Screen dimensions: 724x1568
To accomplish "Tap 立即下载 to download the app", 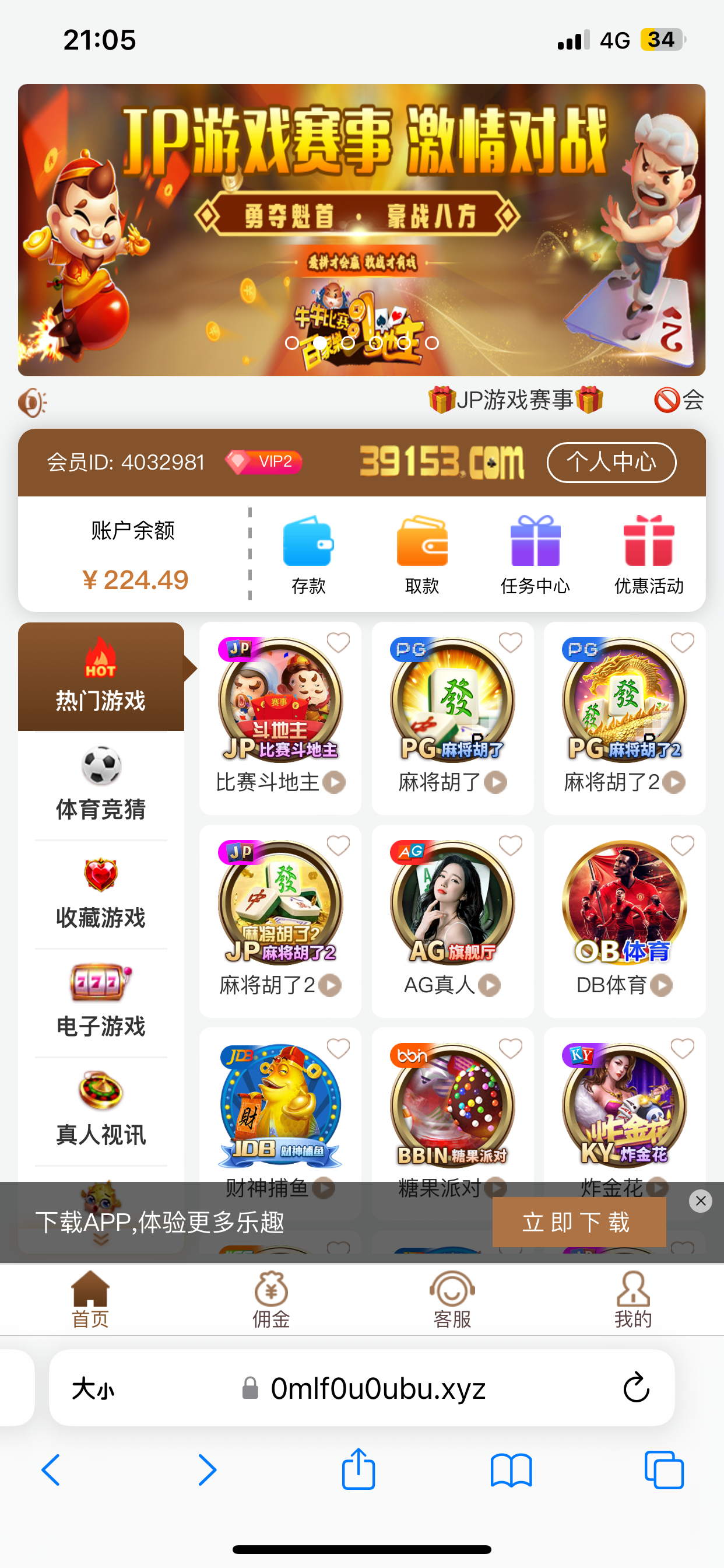I will 579,1221.
